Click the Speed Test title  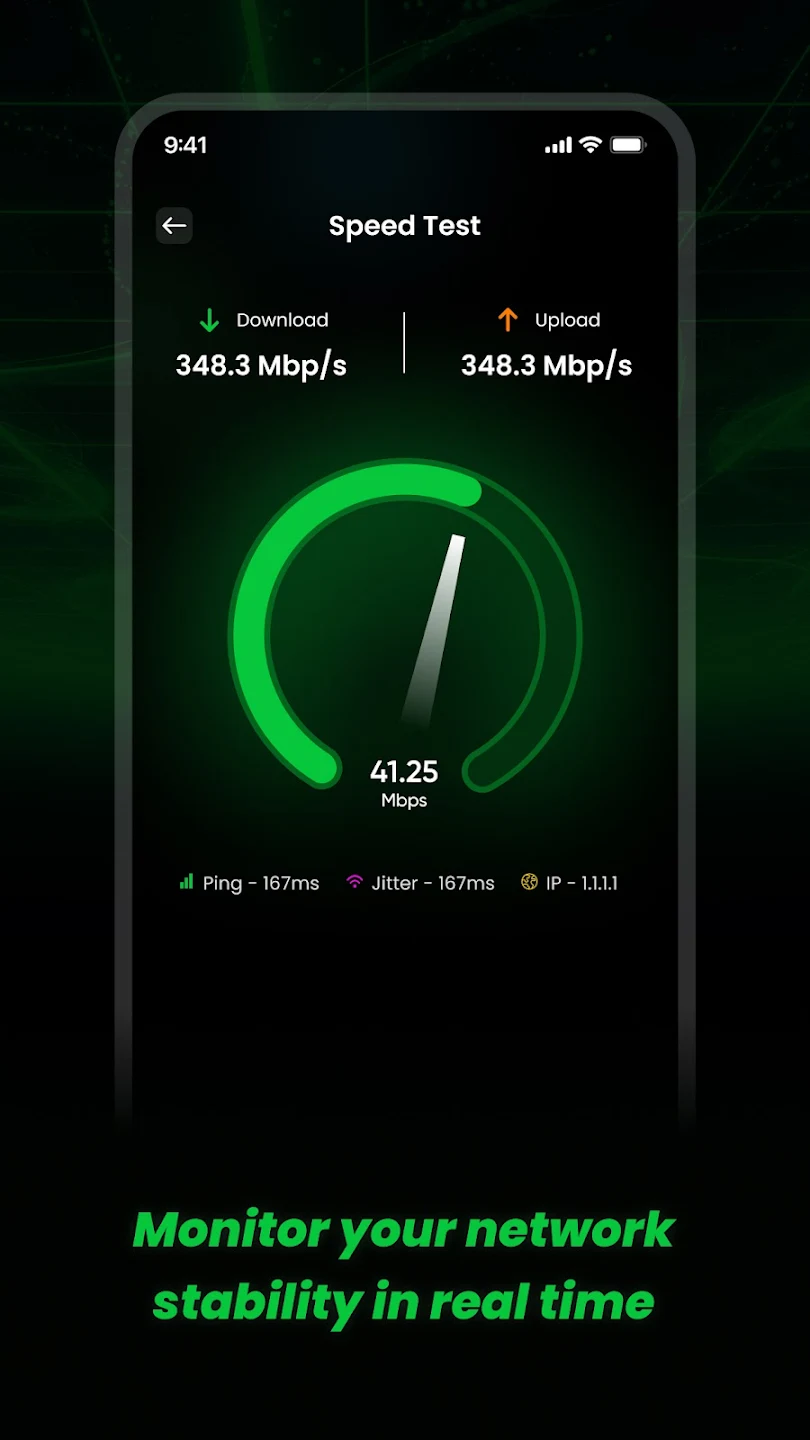coord(404,226)
